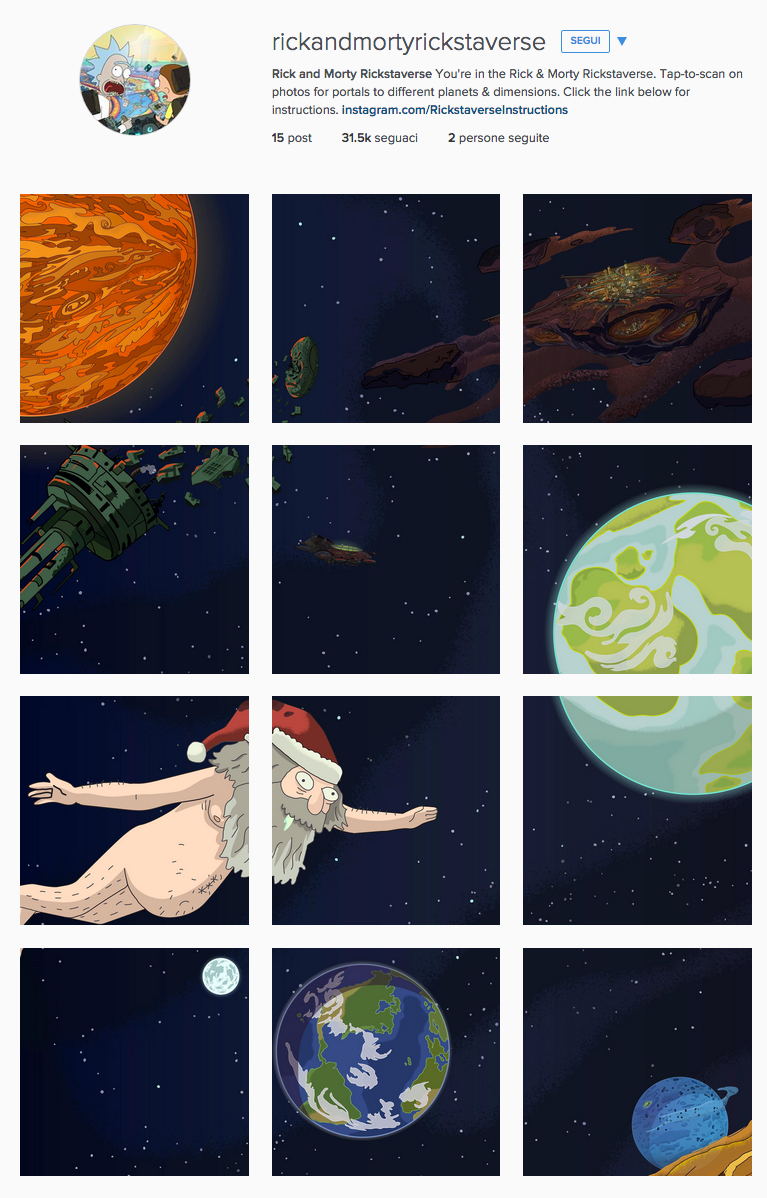Open the naked floating body post
The width and height of the screenshot is (767, 1198).
[x=134, y=810]
